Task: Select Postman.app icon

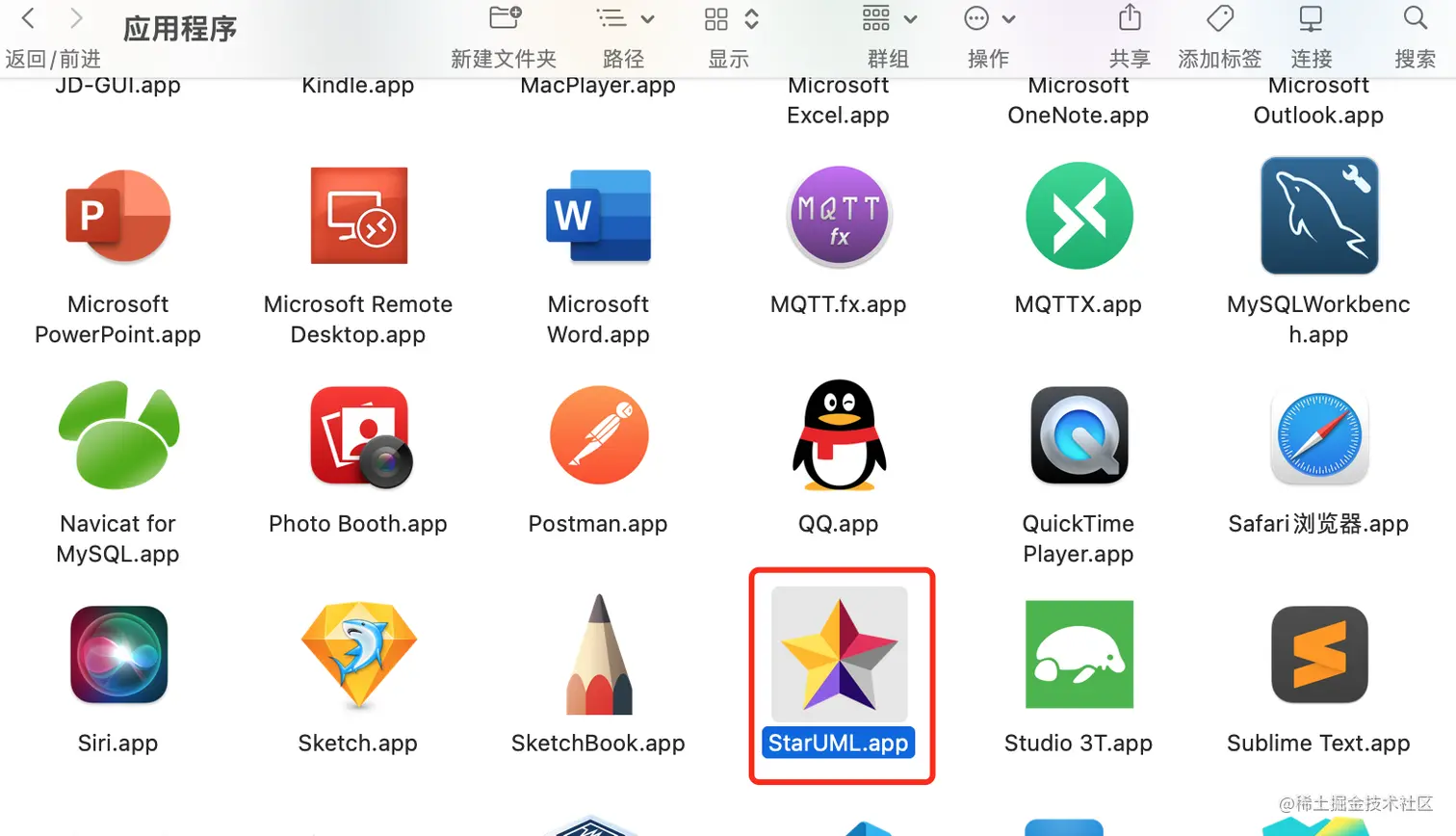Action: 598,435
